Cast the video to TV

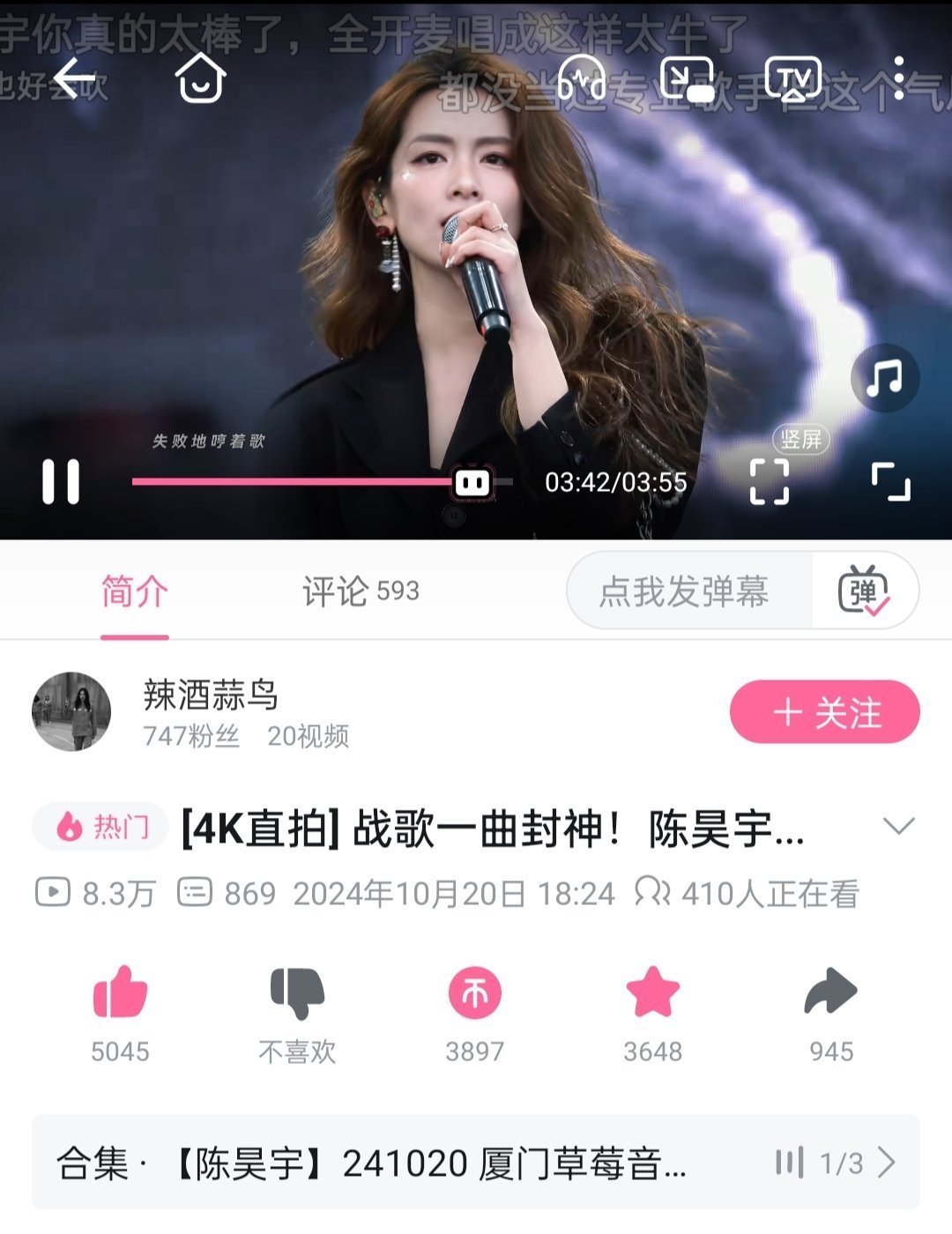pos(792,79)
